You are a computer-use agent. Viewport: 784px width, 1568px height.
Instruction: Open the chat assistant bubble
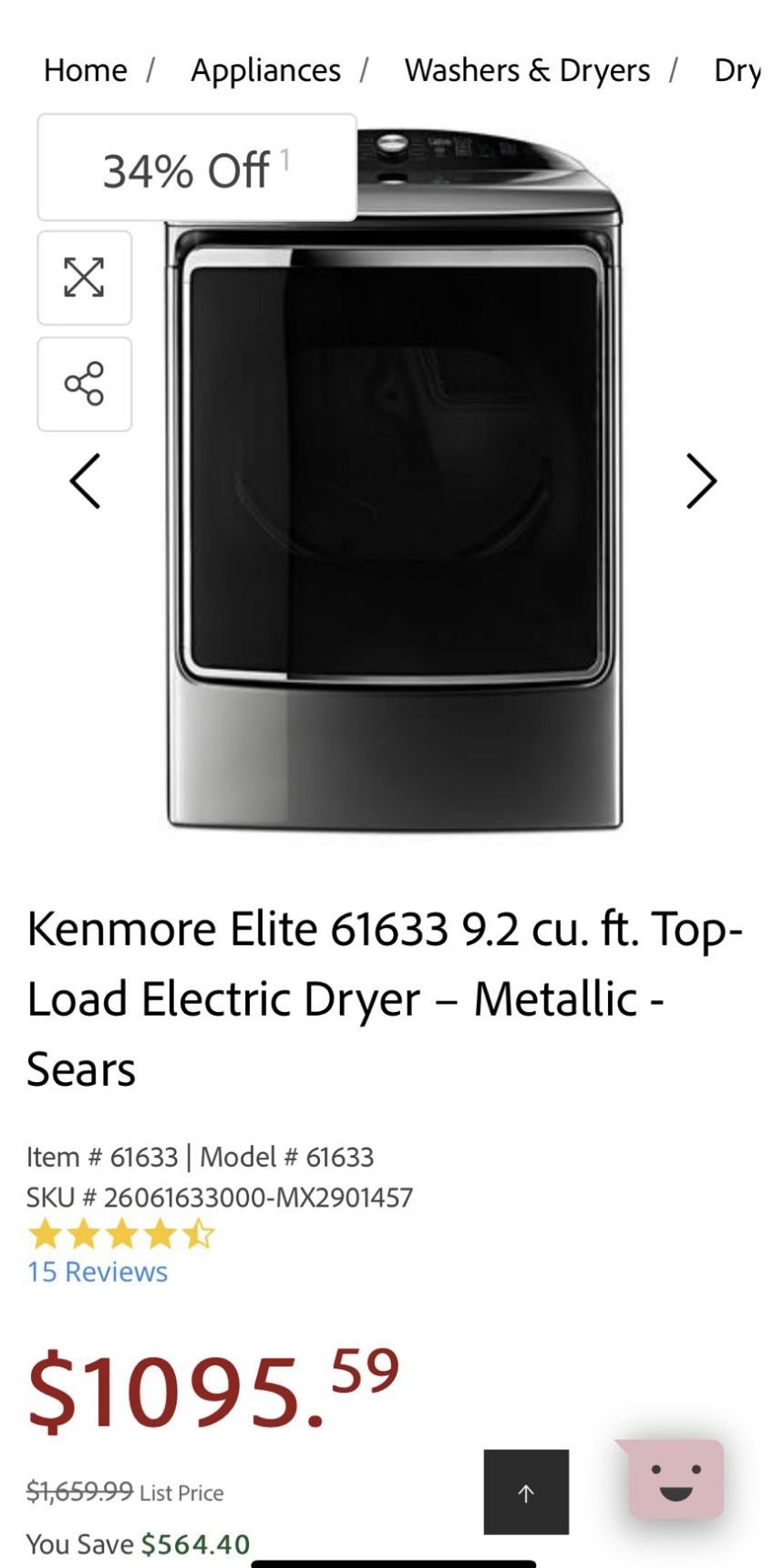click(x=676, y=1480)
